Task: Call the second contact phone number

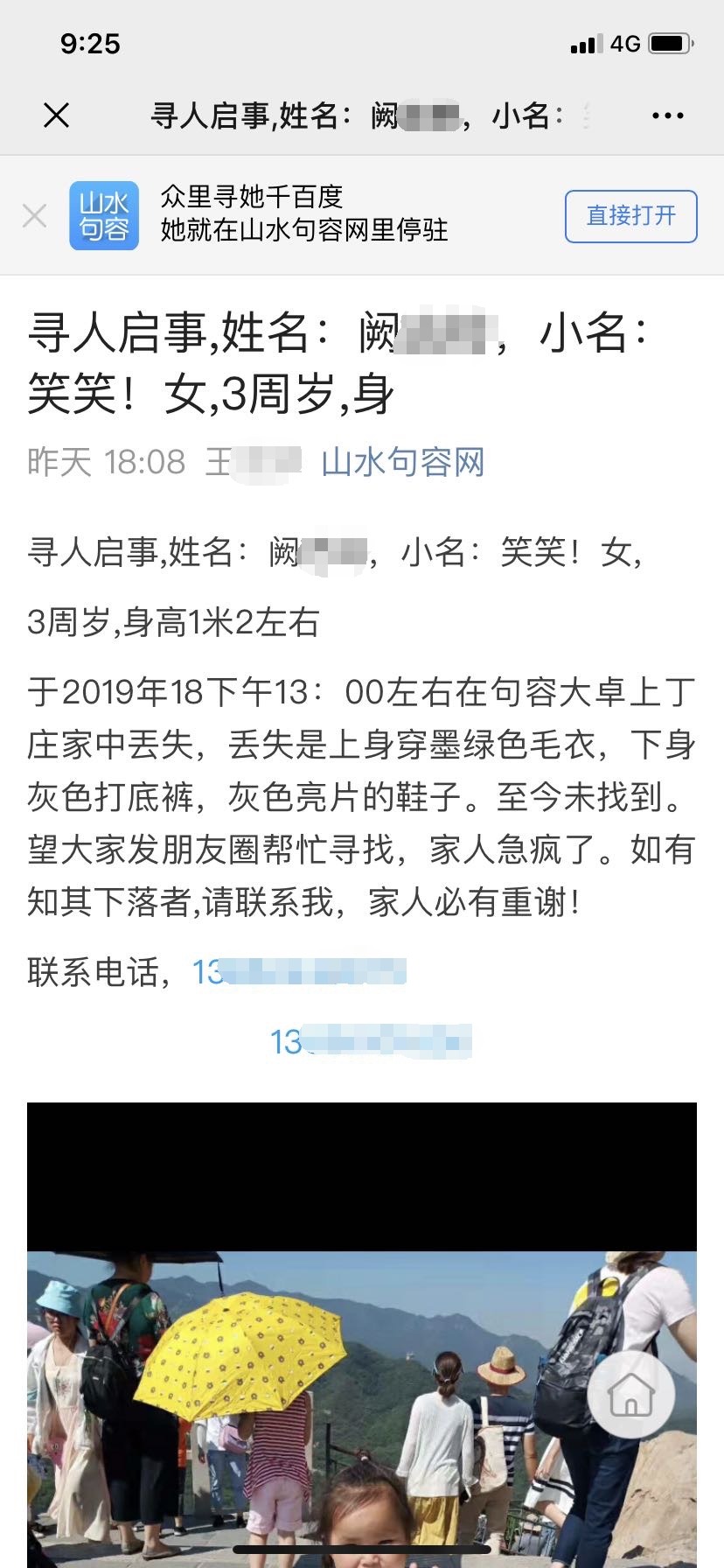Action: (371, 1042)
